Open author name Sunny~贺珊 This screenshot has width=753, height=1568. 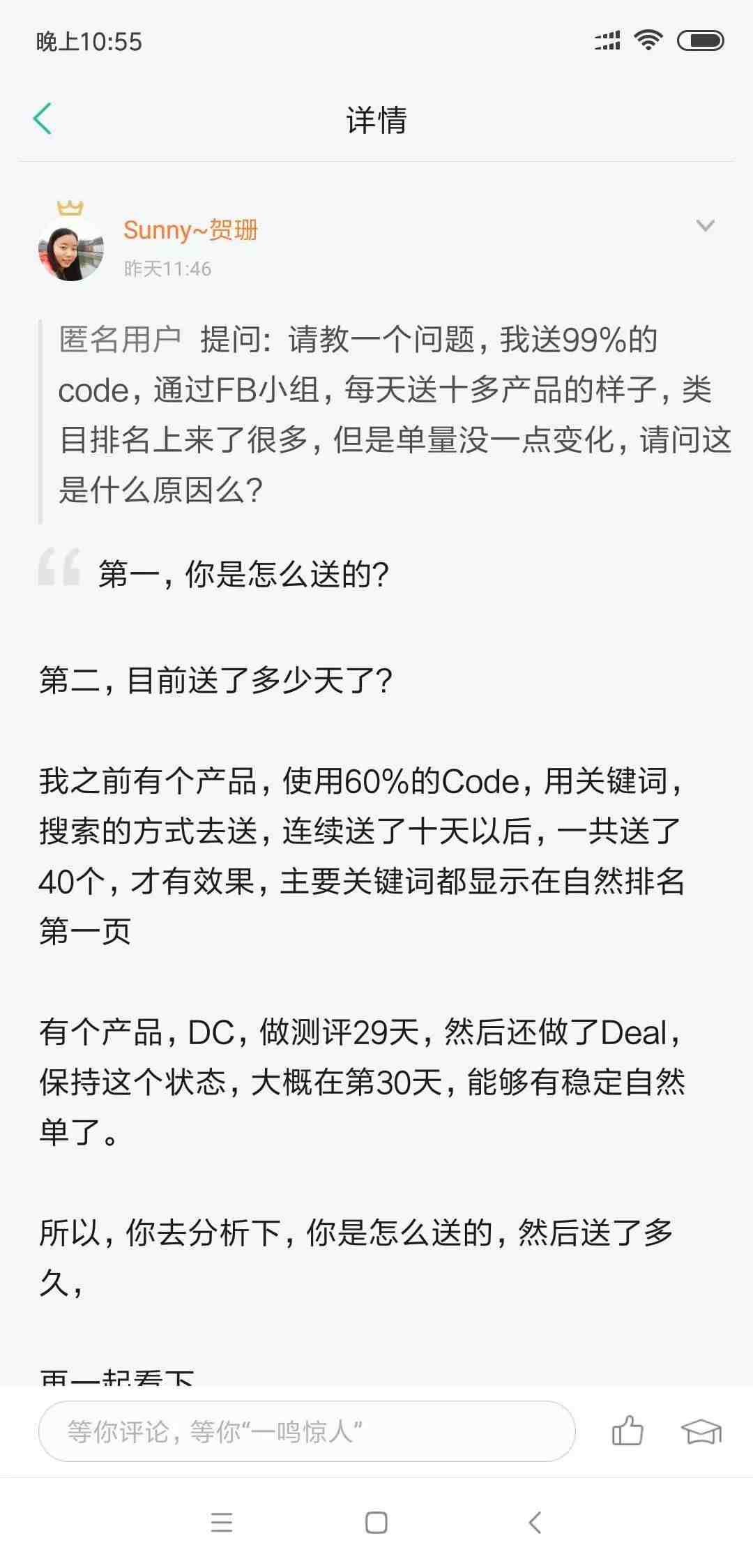[190, 230]
